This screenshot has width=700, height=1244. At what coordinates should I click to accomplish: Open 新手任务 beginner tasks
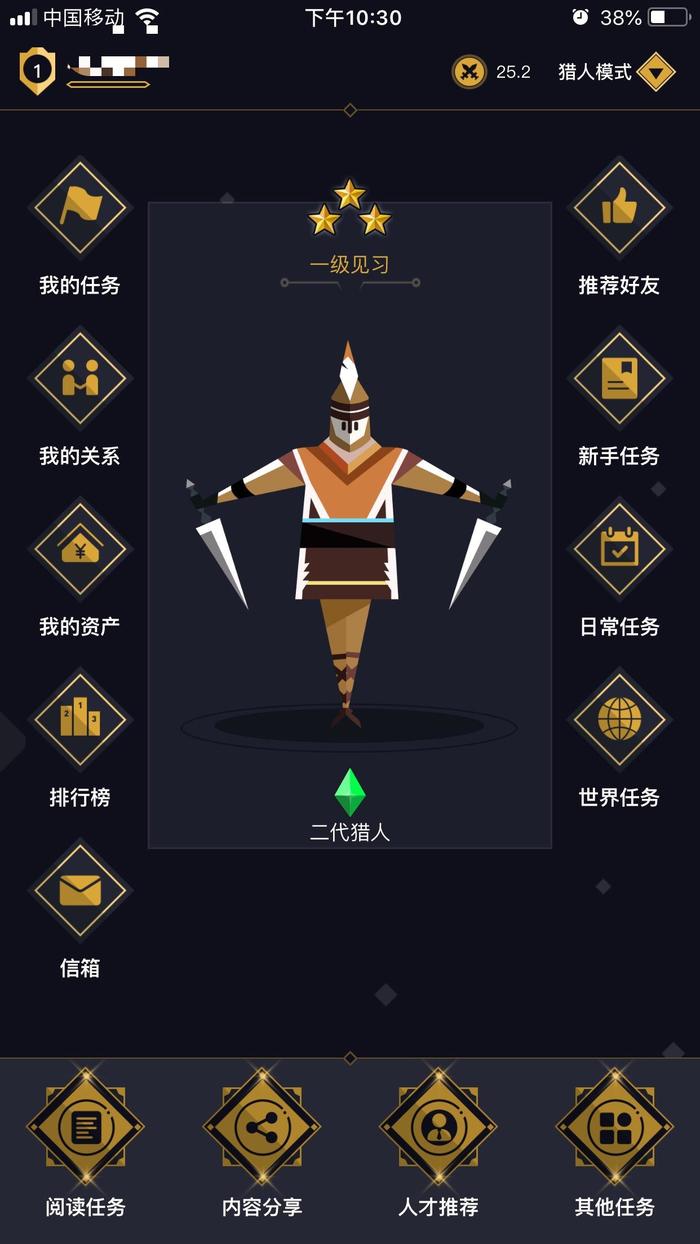click(x=619, y=379)
